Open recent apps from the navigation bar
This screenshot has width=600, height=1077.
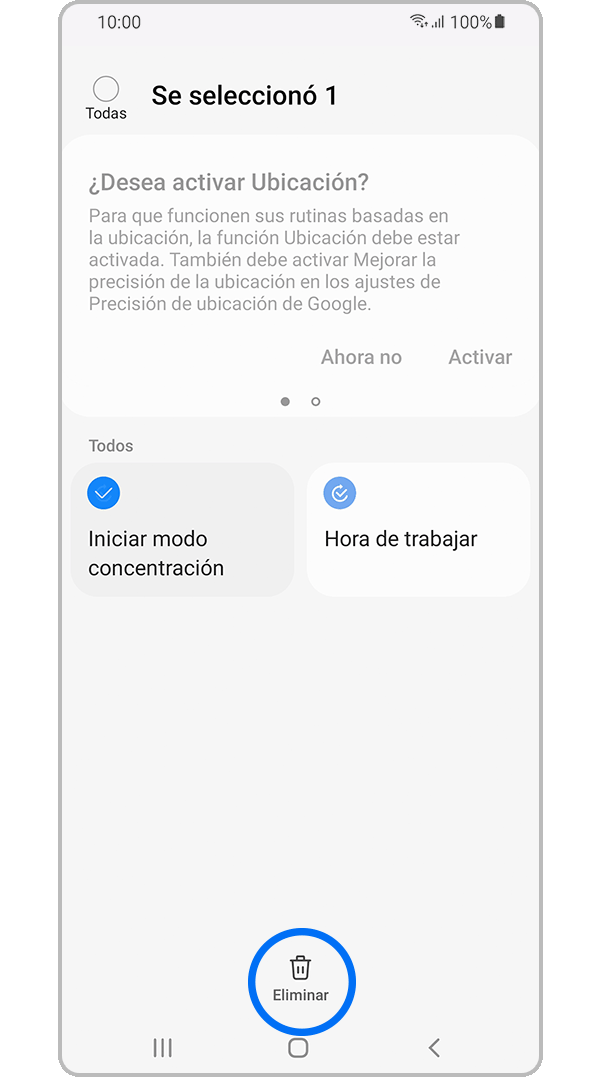(162, 1047)
